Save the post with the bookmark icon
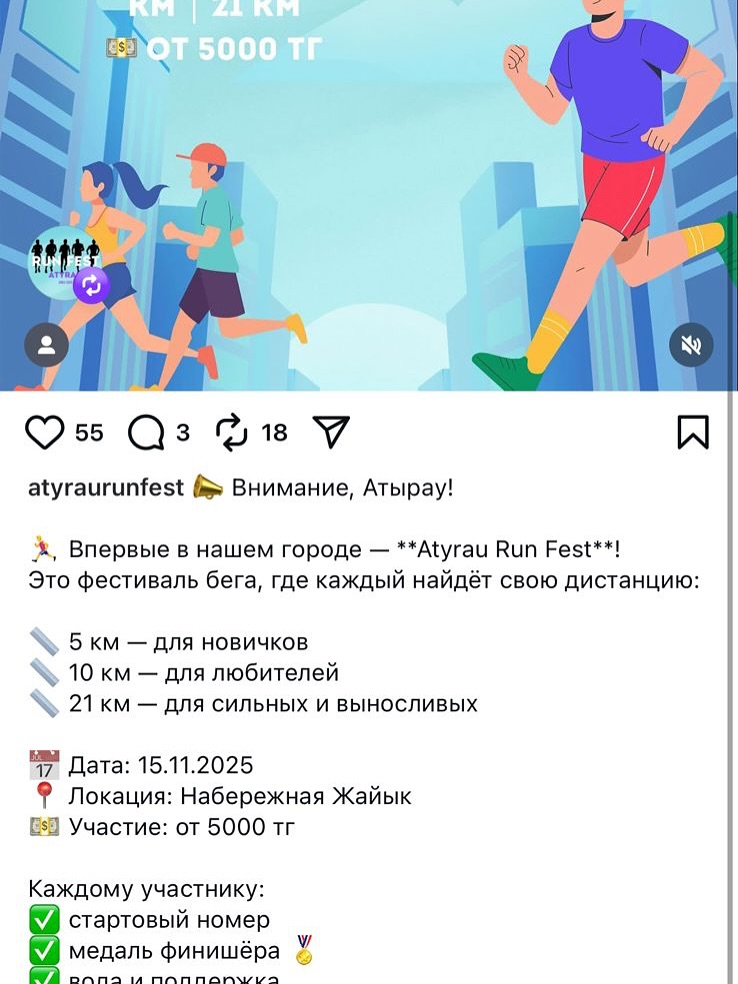 click(x=692, y=432)
